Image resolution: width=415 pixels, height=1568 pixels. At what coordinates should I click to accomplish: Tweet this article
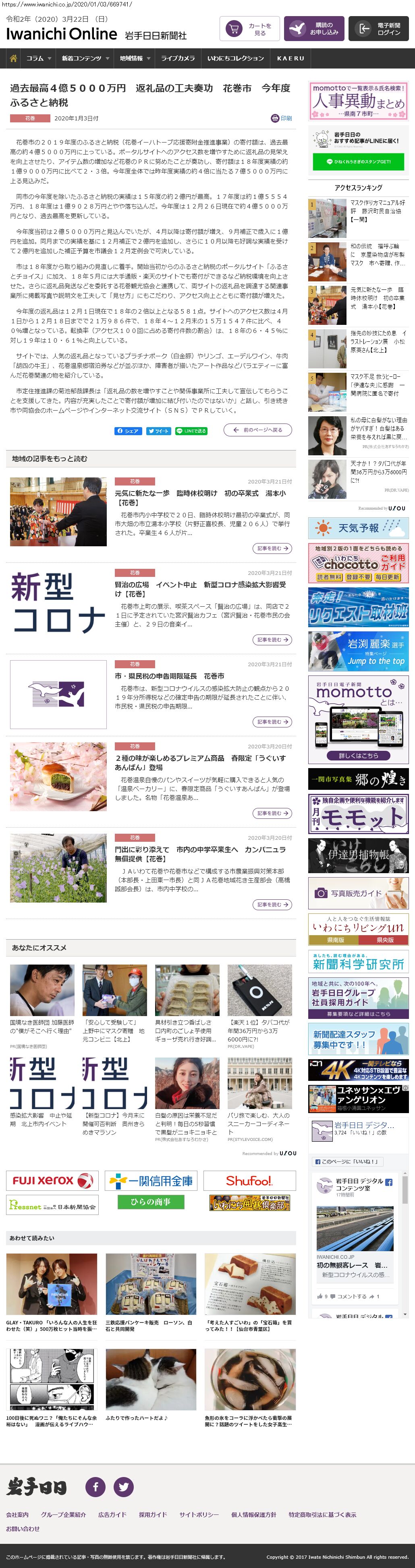point(158,431)
